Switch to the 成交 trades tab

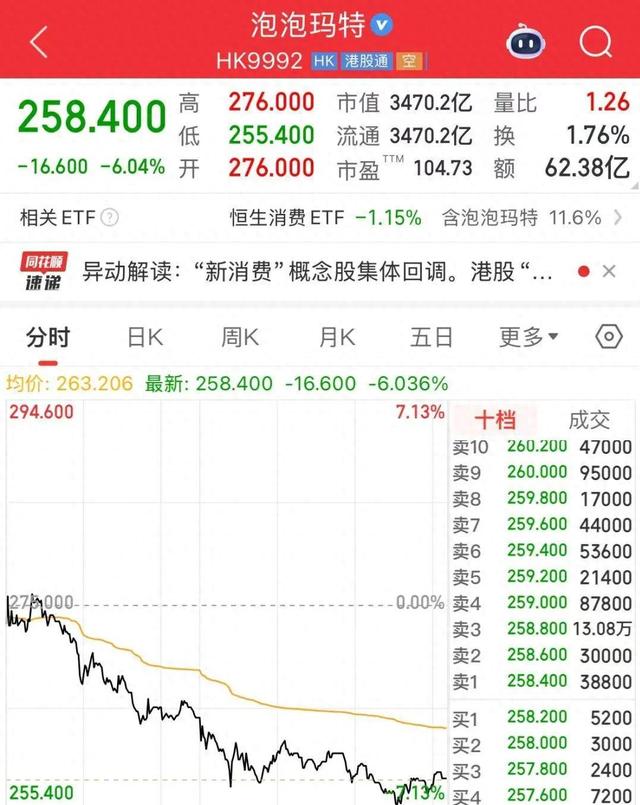click(588, 419)
